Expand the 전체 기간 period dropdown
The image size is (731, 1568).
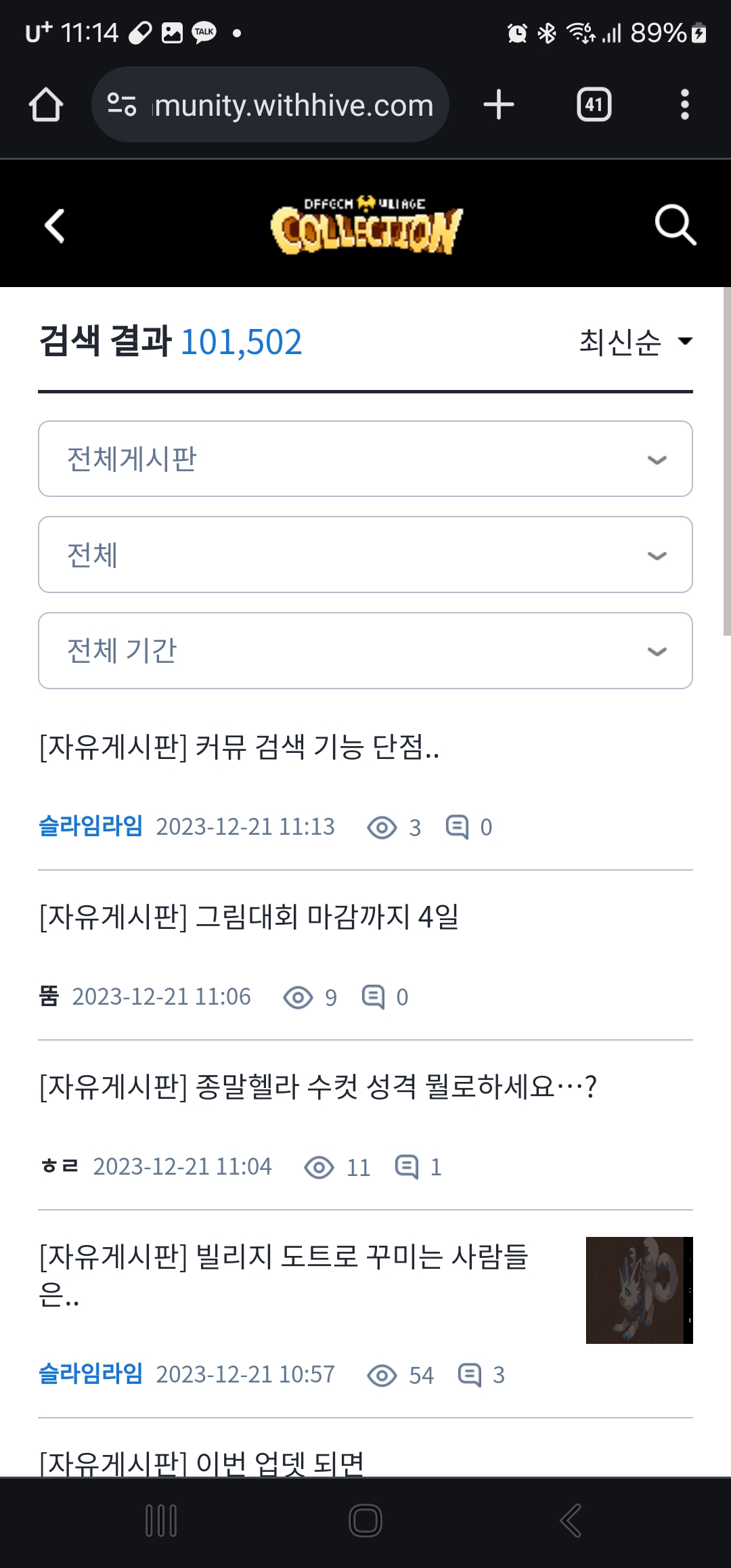click(x=365, y=651)
